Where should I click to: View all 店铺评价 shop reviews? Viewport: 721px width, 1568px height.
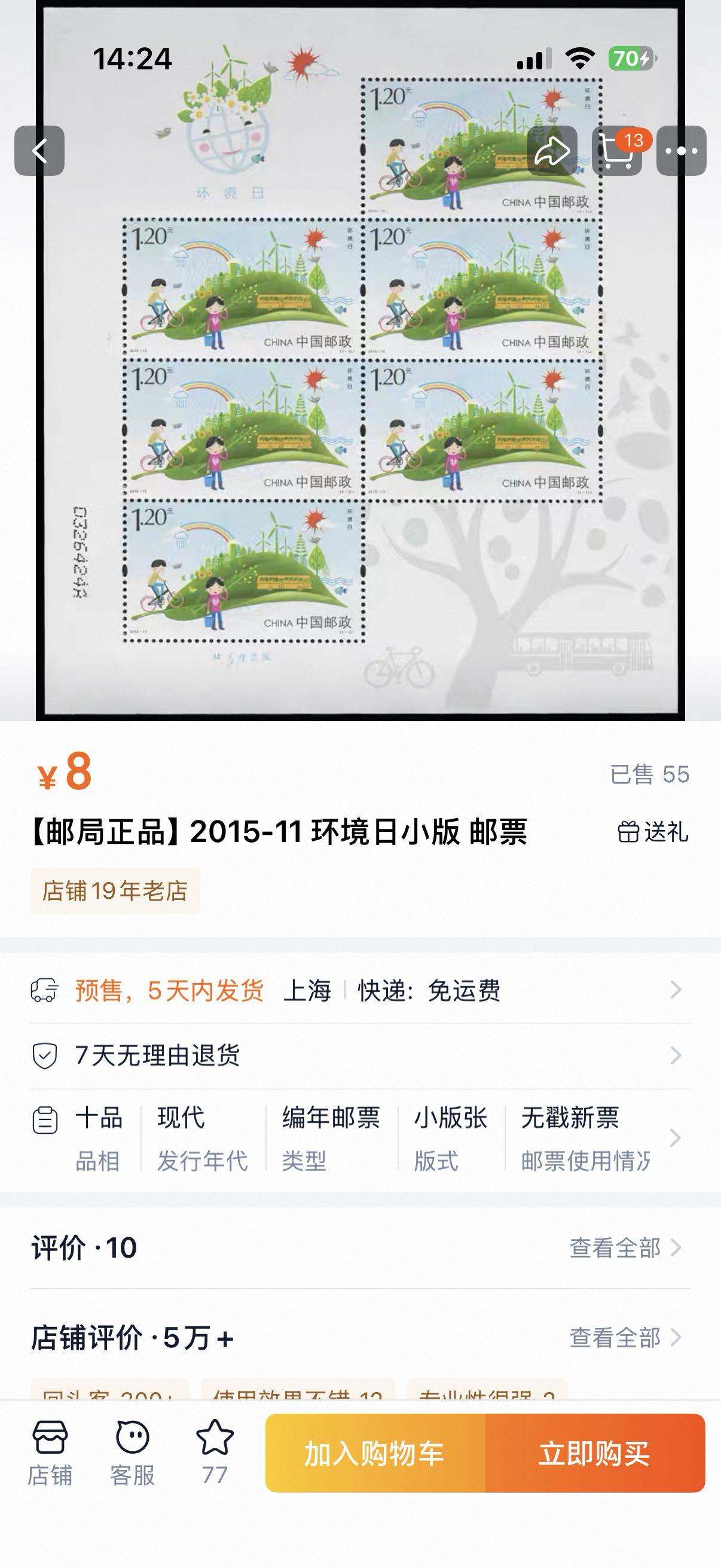click(624, 1338)
